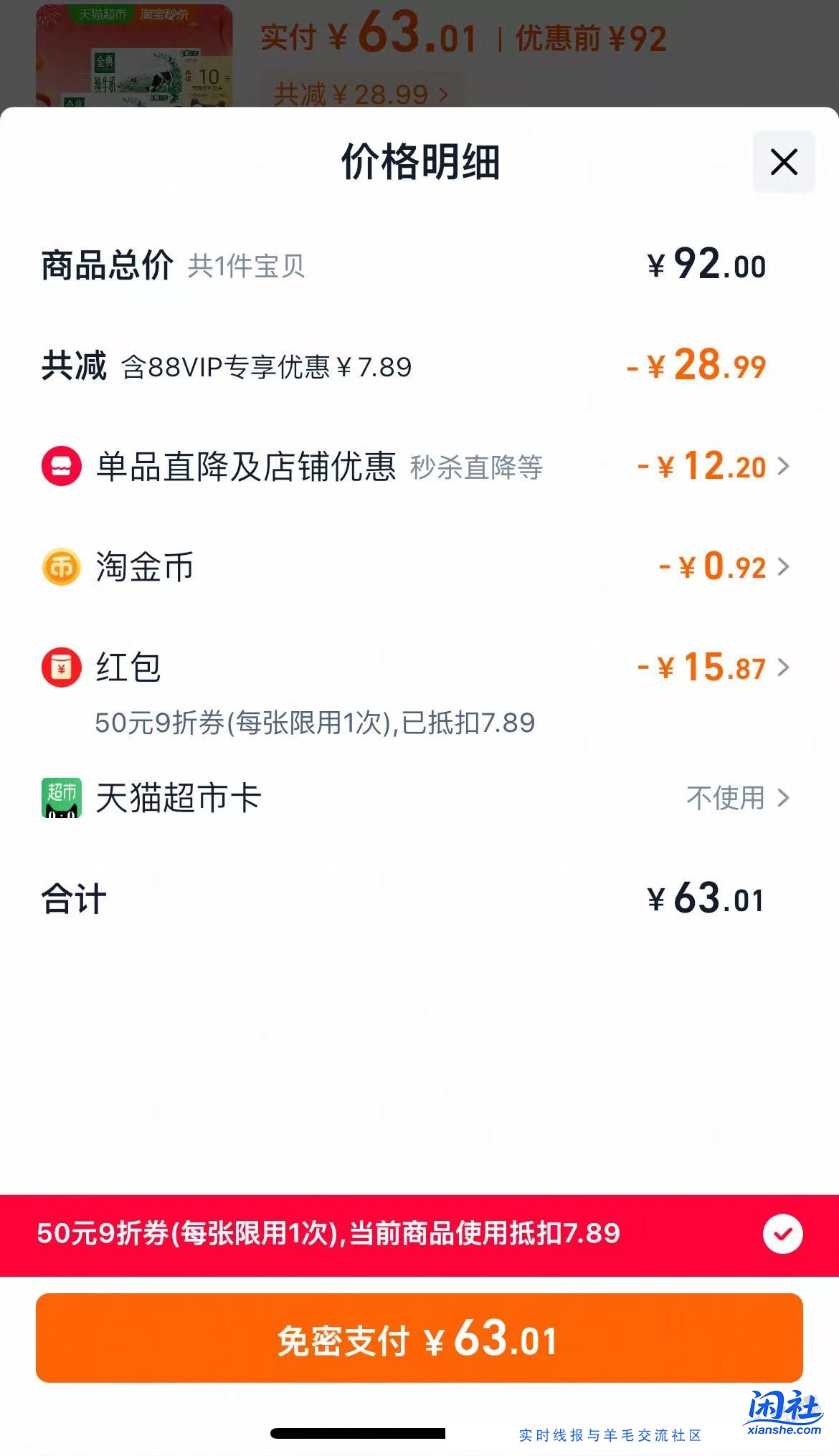Click the 单品直降及店铺优惠 discount icon
The width and height of the screenshot is (839, 1456).
coord(61,467)
